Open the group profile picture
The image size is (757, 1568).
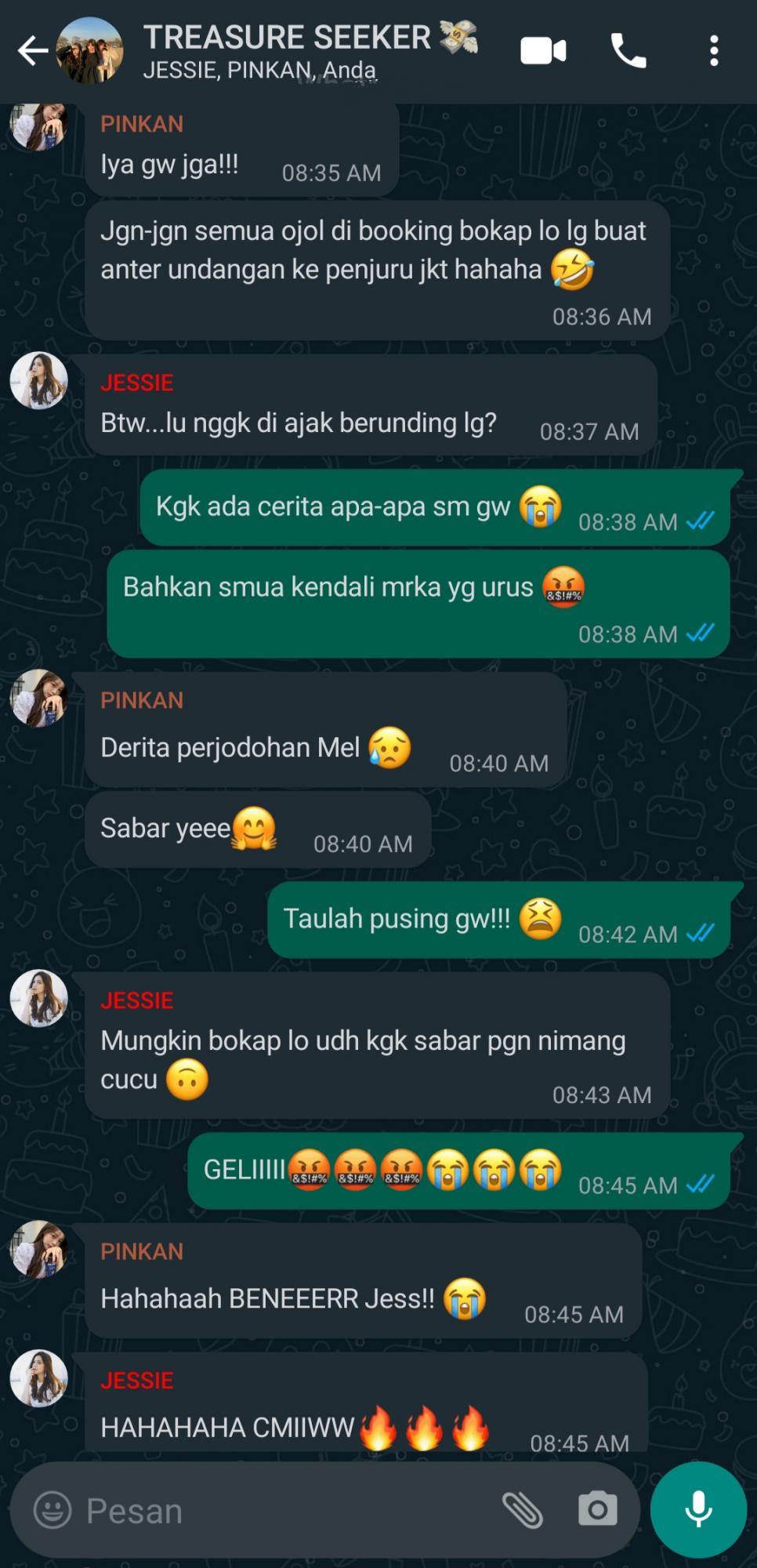coord(91,50)
